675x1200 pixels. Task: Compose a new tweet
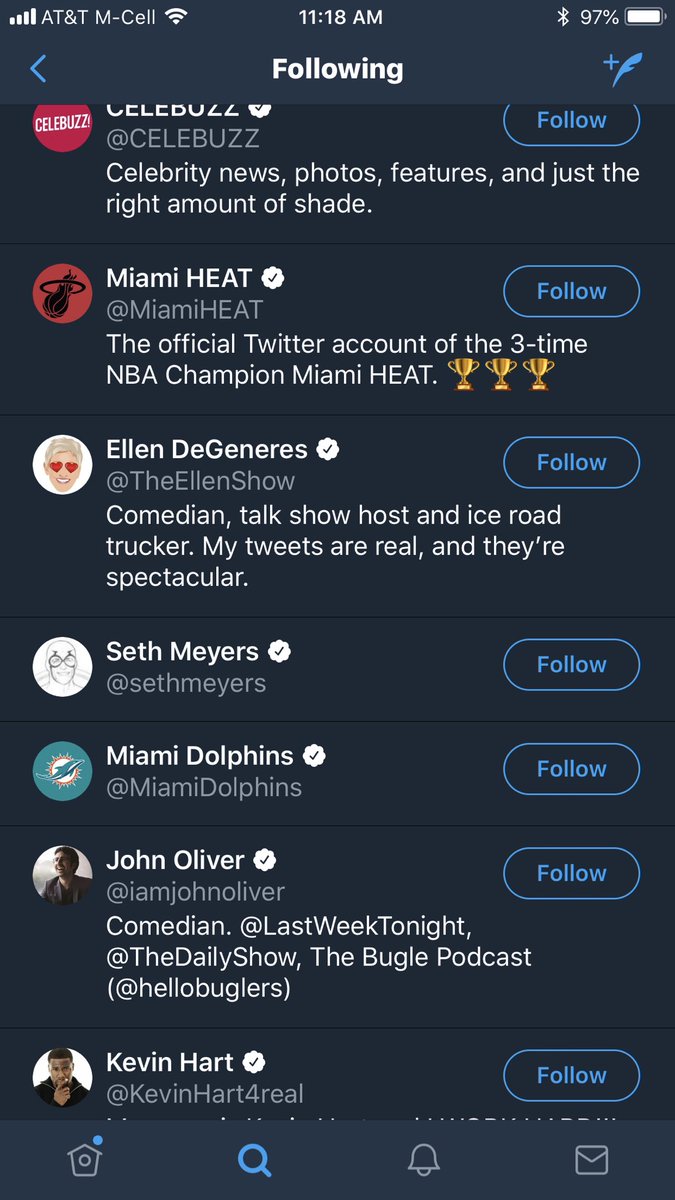point(622,69)
